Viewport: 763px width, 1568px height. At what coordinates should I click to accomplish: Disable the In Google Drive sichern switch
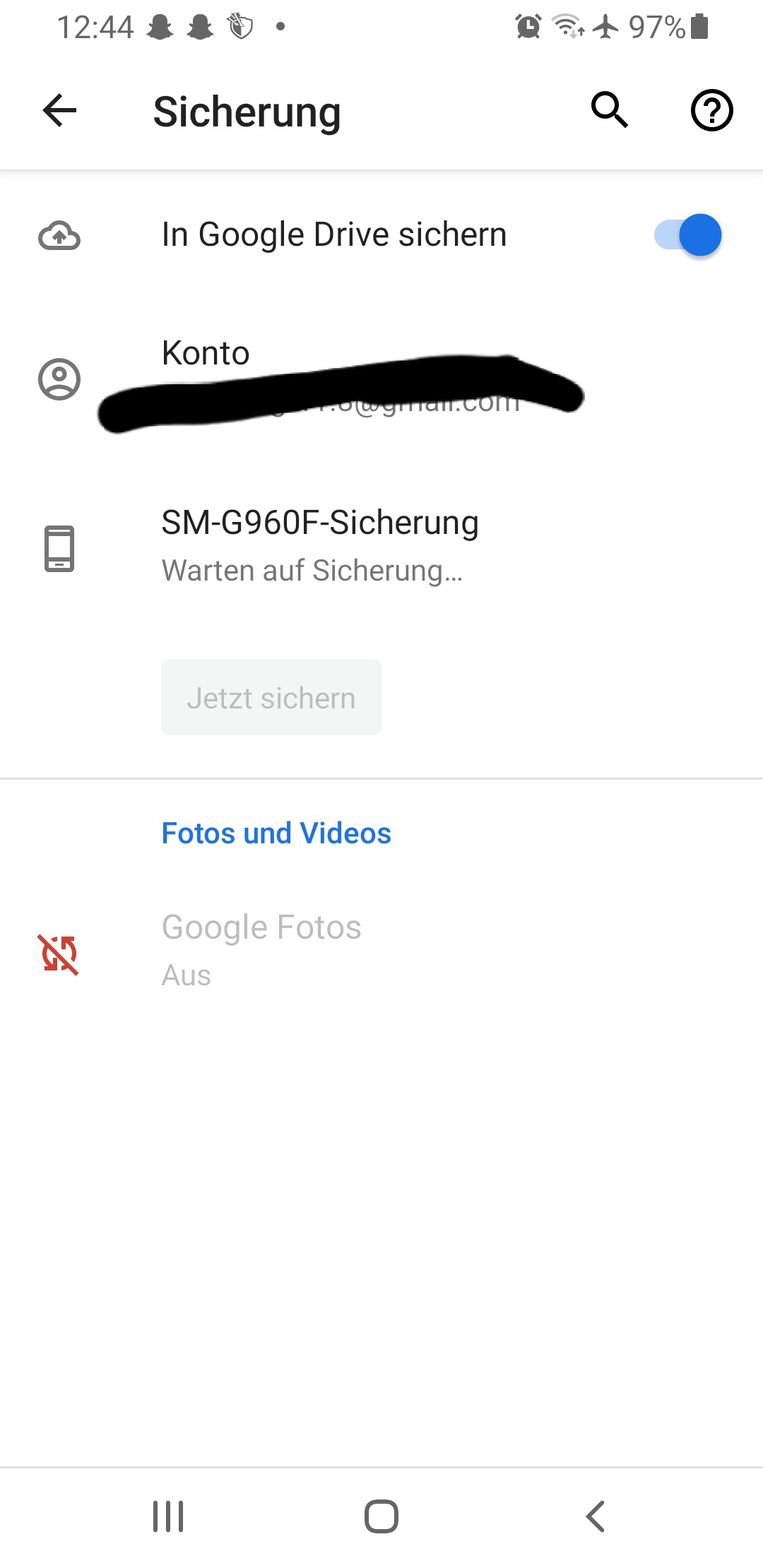point(688,235)
